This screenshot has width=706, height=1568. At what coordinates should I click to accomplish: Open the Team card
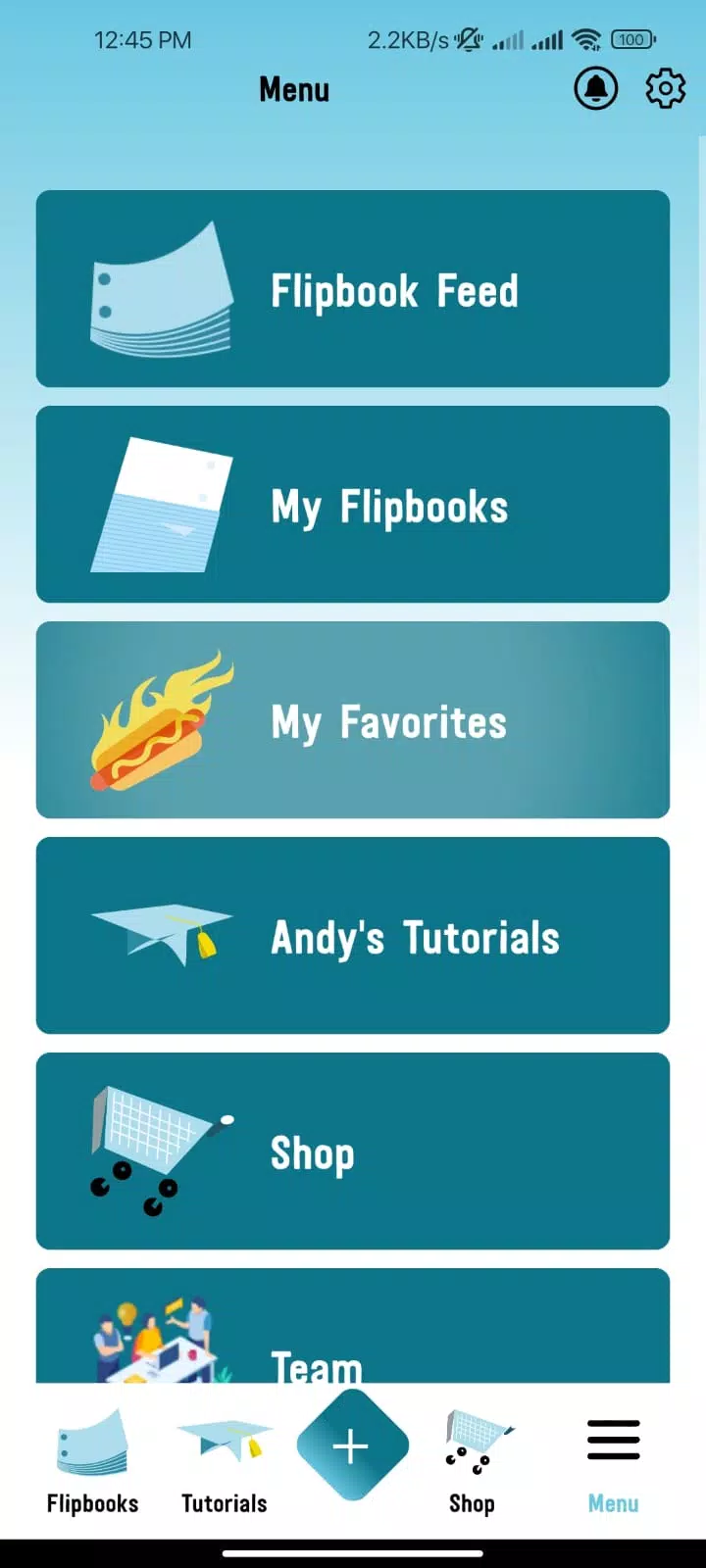[353, 1326]
